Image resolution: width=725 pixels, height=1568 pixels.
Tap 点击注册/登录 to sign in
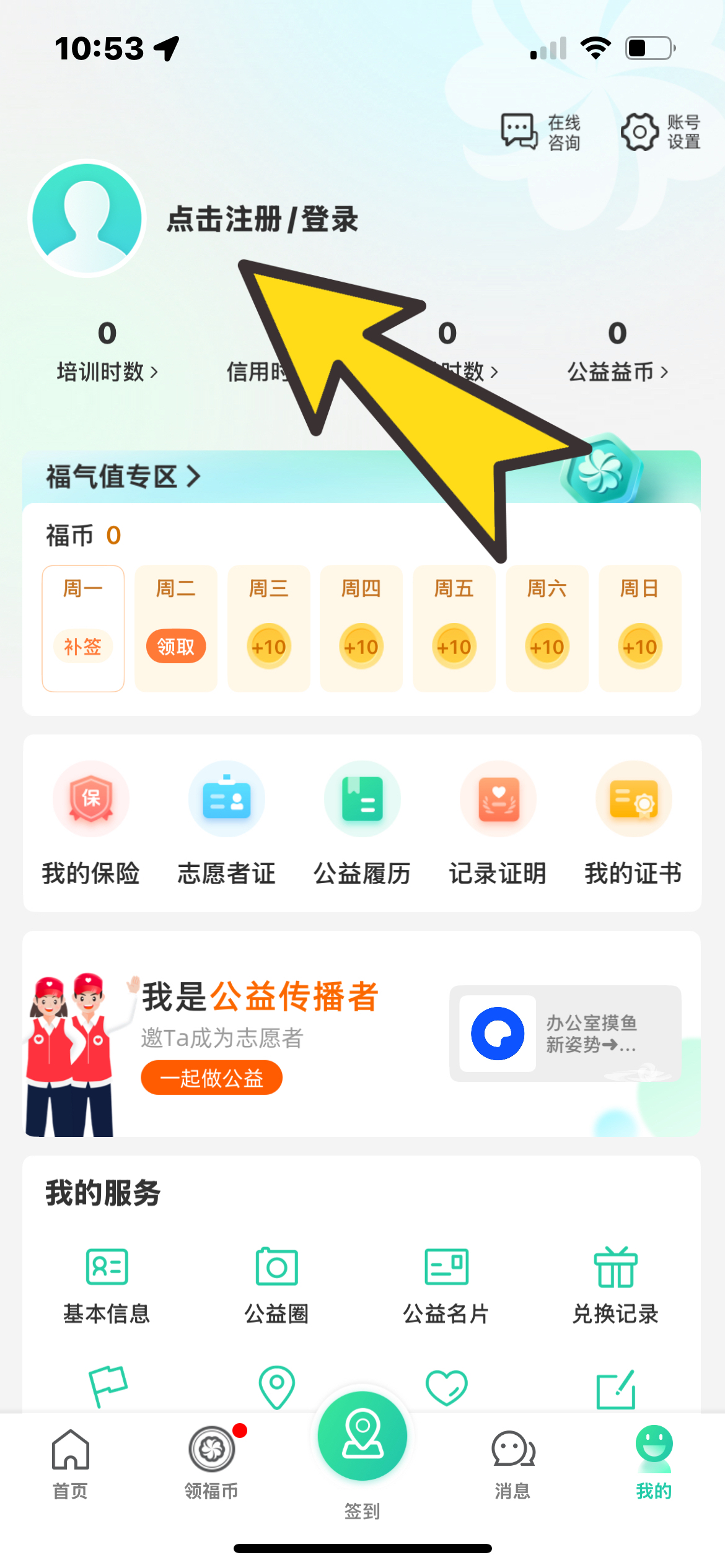262,219
